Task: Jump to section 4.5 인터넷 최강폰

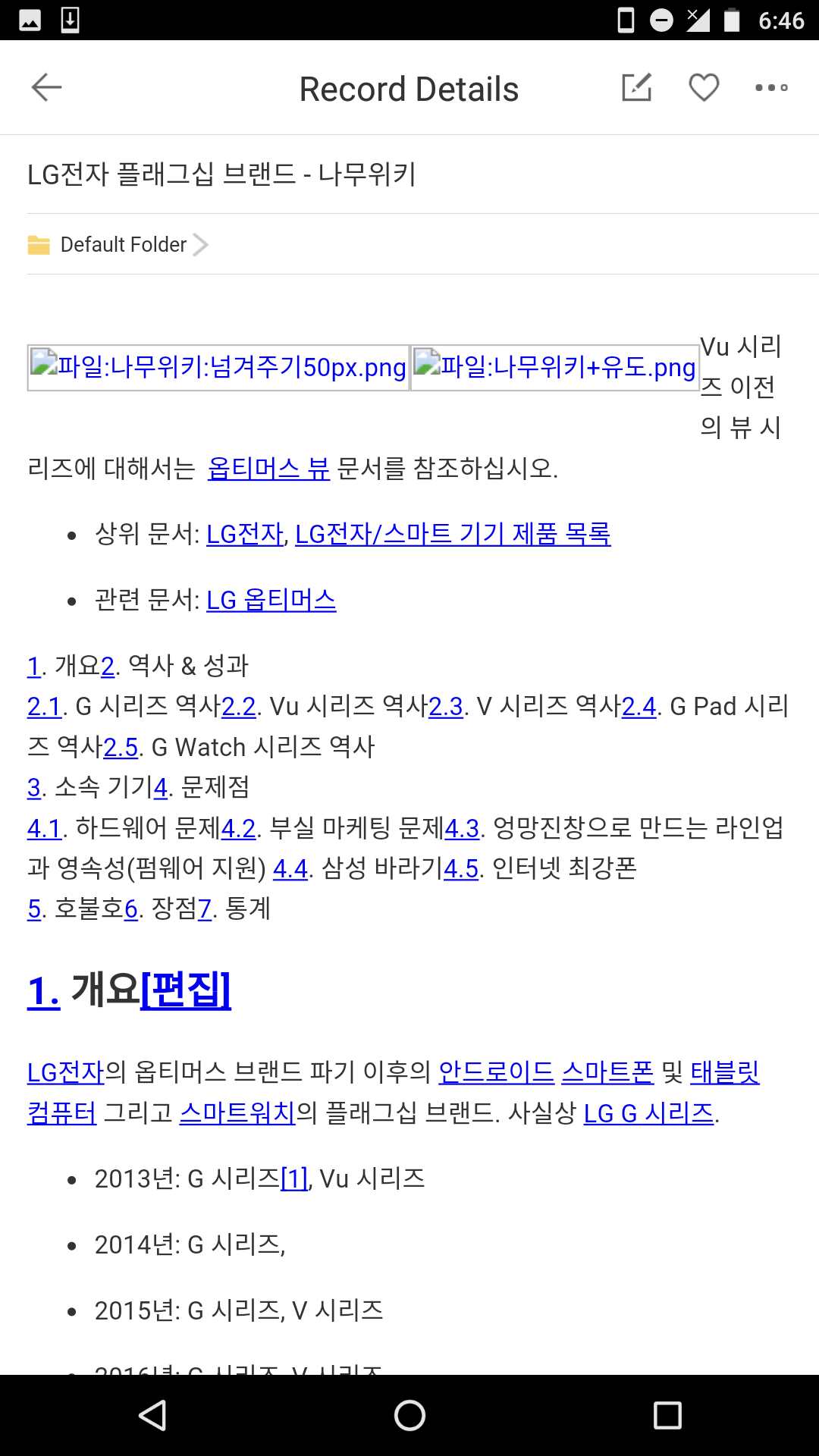Action: [461, 868]
